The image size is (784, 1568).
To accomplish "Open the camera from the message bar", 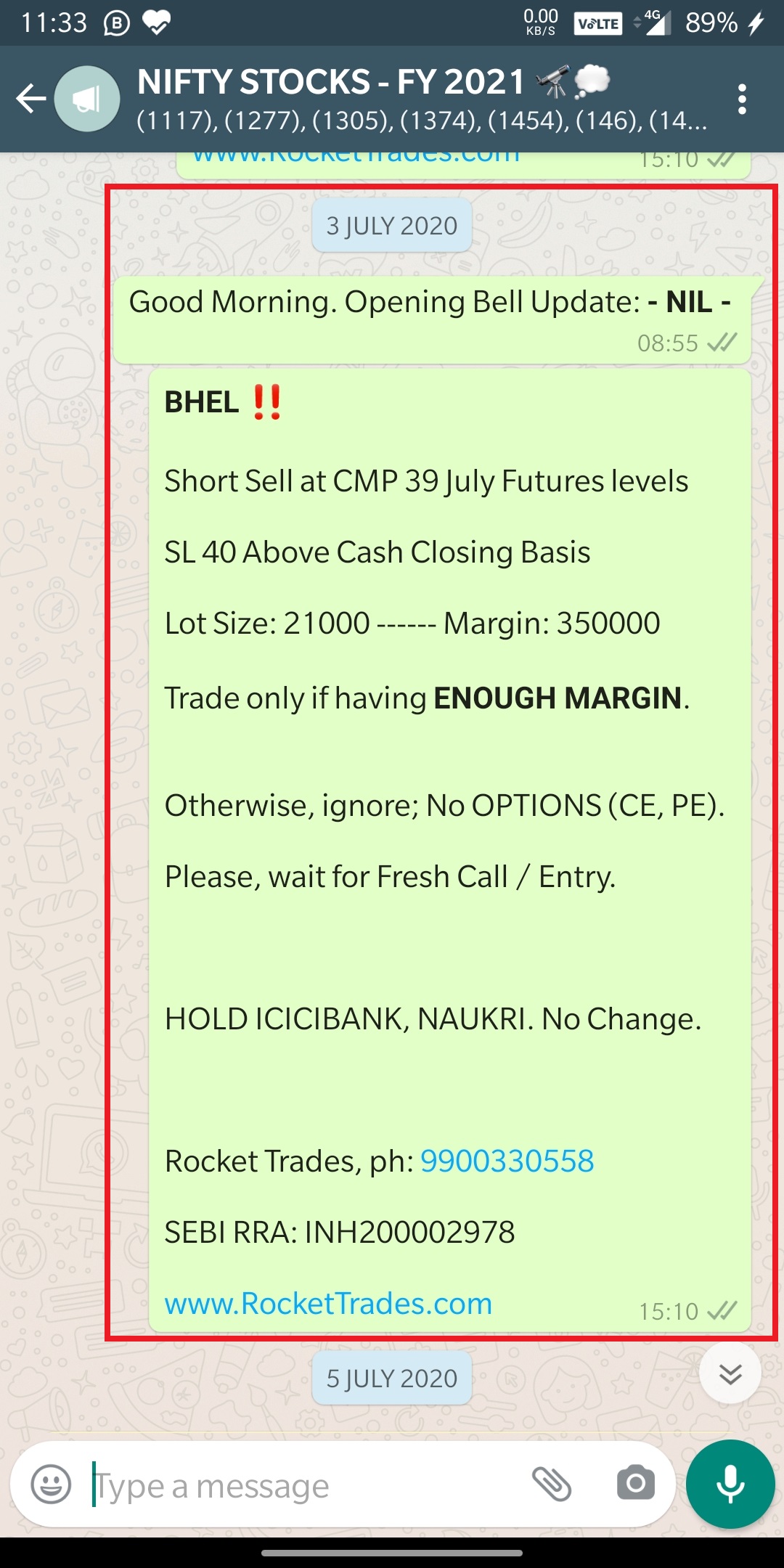I will point(635,1483).
